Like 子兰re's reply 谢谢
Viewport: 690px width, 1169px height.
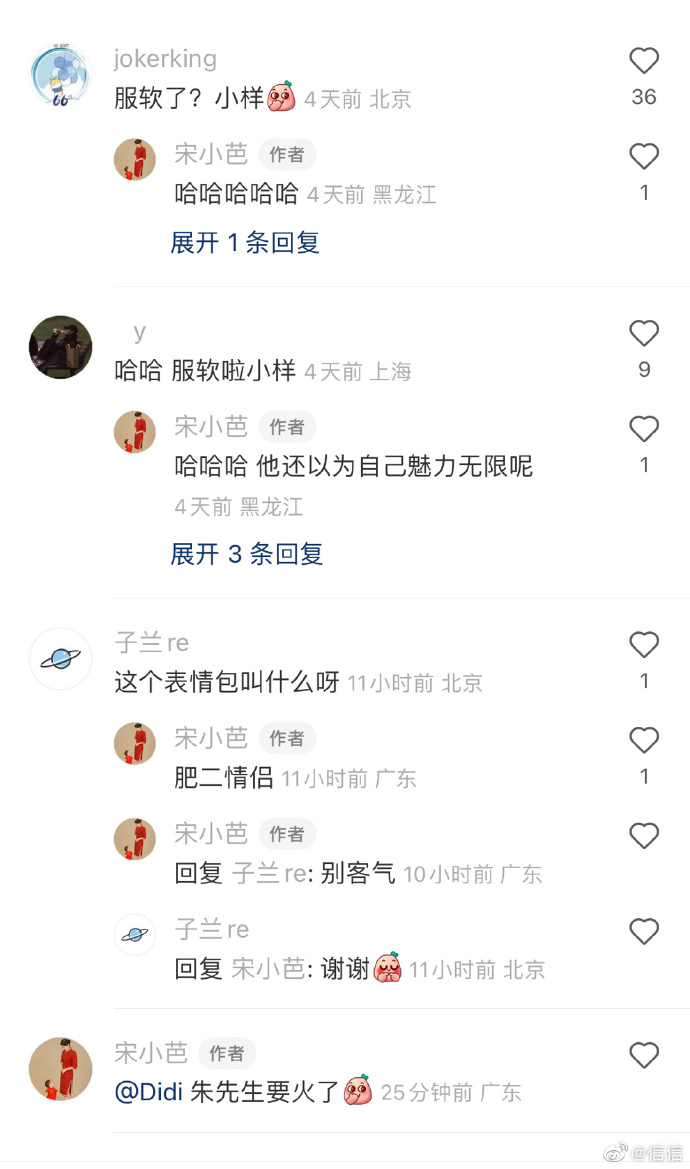point(644,932)
